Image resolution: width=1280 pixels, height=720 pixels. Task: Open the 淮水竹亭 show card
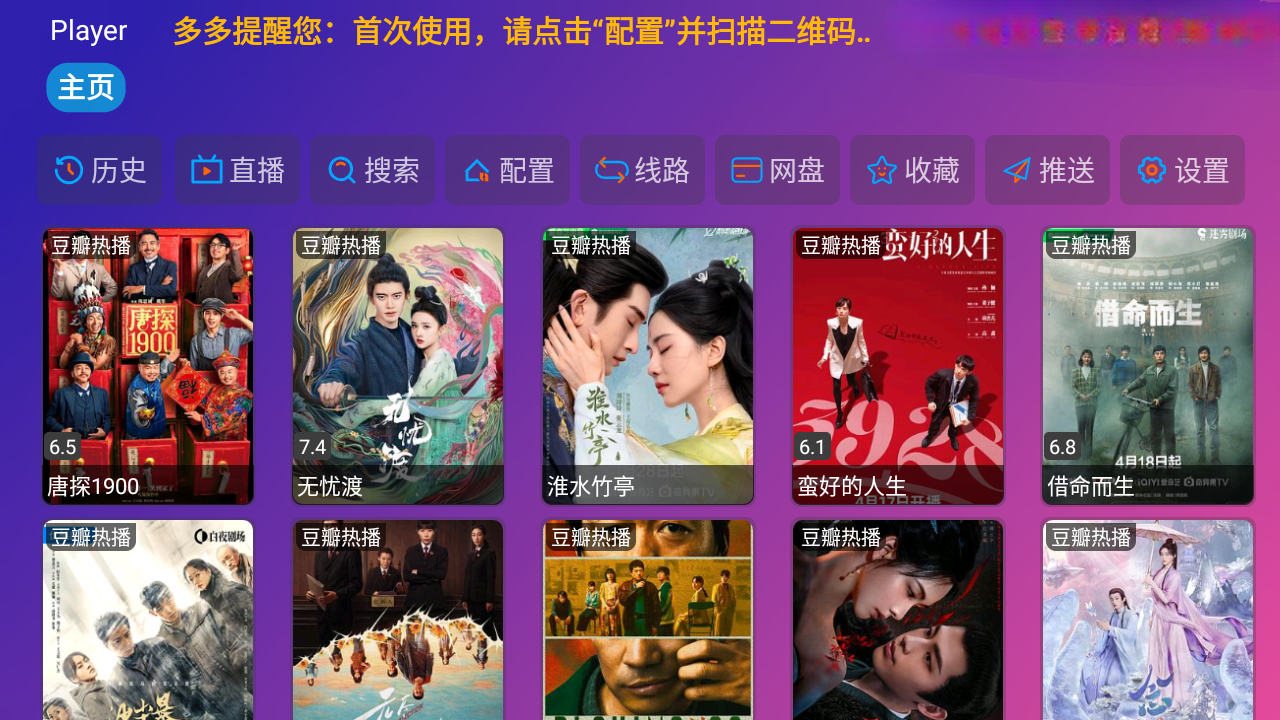click(648, 366)
